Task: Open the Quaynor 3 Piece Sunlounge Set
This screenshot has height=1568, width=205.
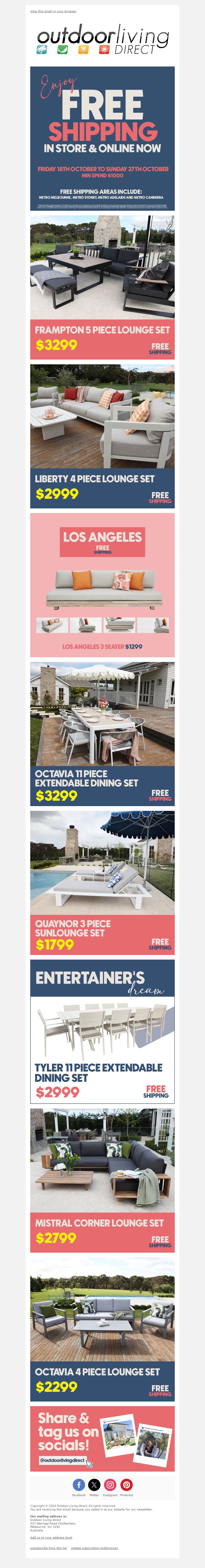Action: [102, 883]
